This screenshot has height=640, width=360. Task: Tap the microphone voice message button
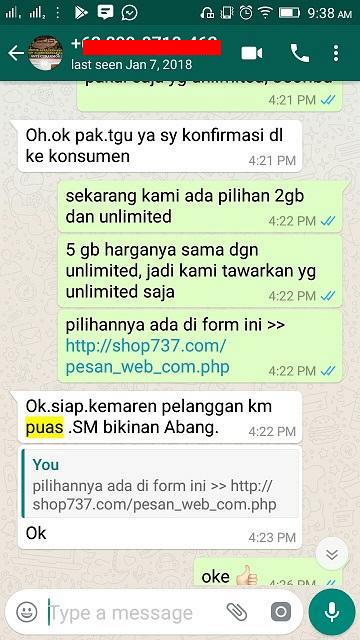332,611
